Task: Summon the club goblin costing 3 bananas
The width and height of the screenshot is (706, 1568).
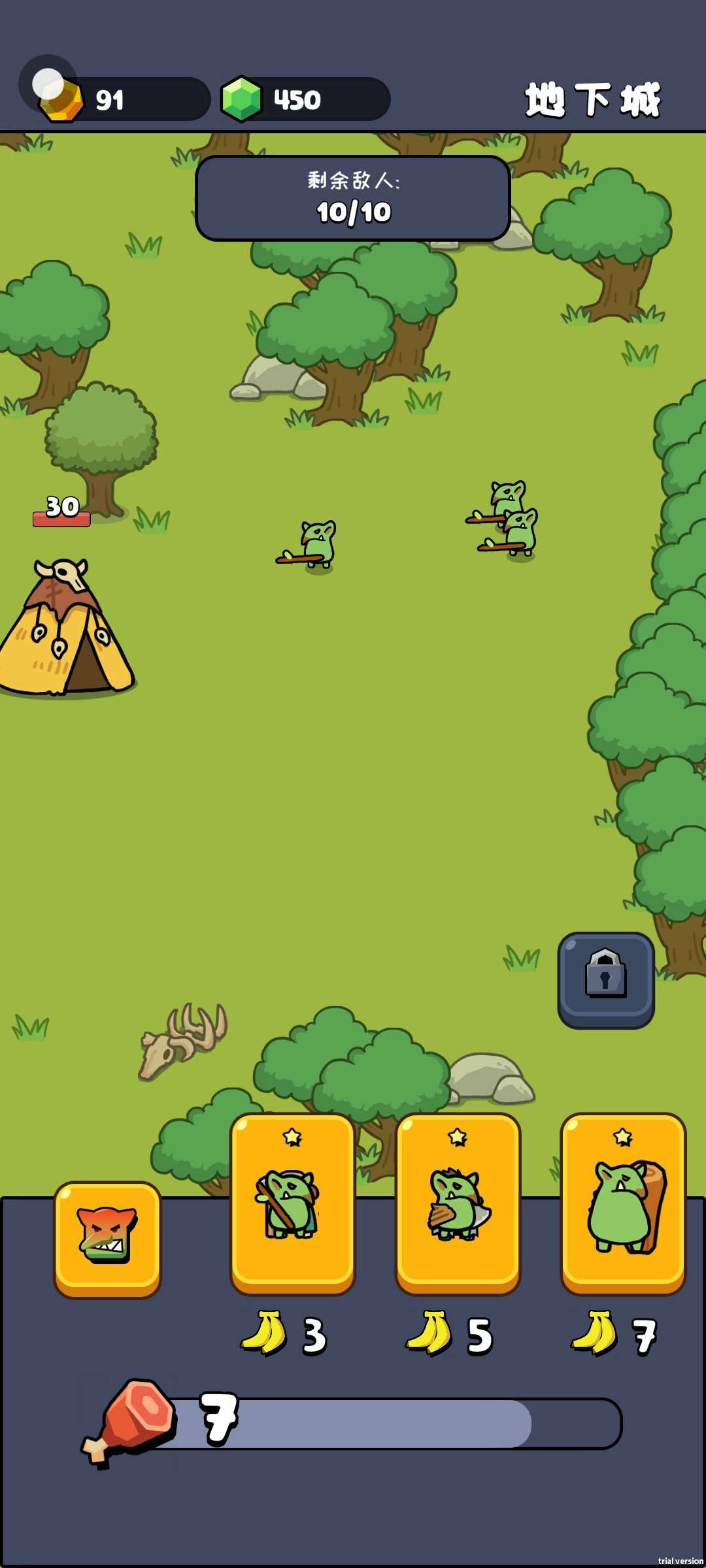Action: tap(292, 1203)
